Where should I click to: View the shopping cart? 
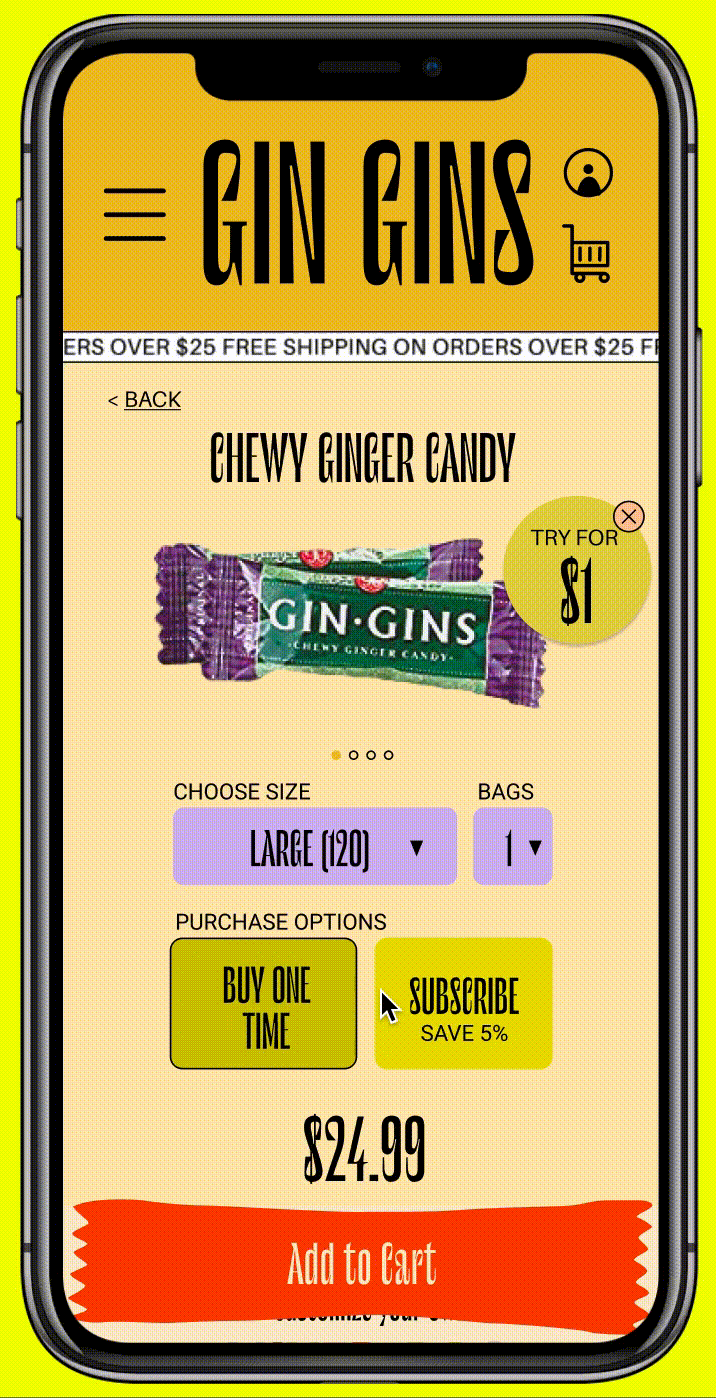click(588, 254)
